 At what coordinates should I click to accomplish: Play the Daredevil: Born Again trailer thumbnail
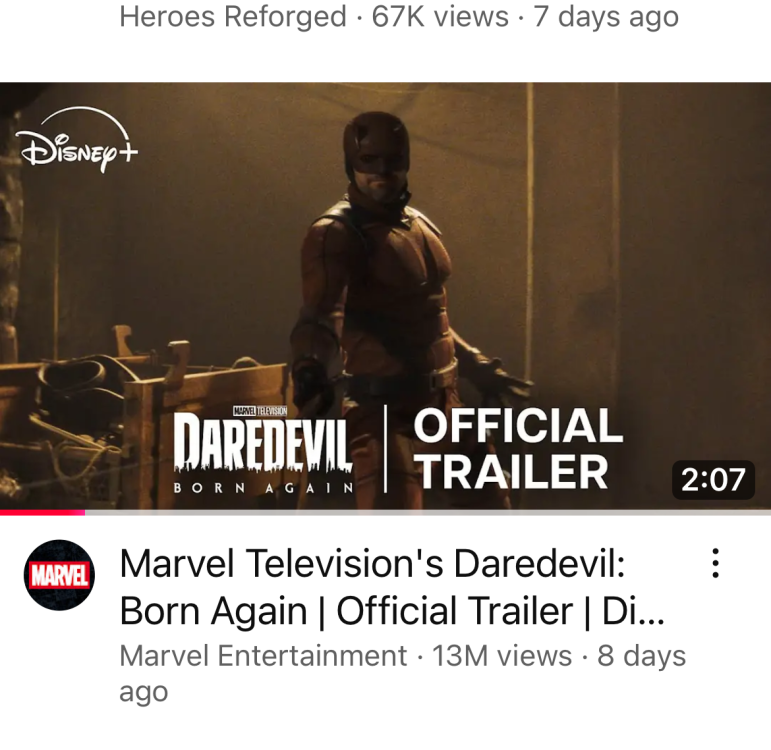pos(385,295)
